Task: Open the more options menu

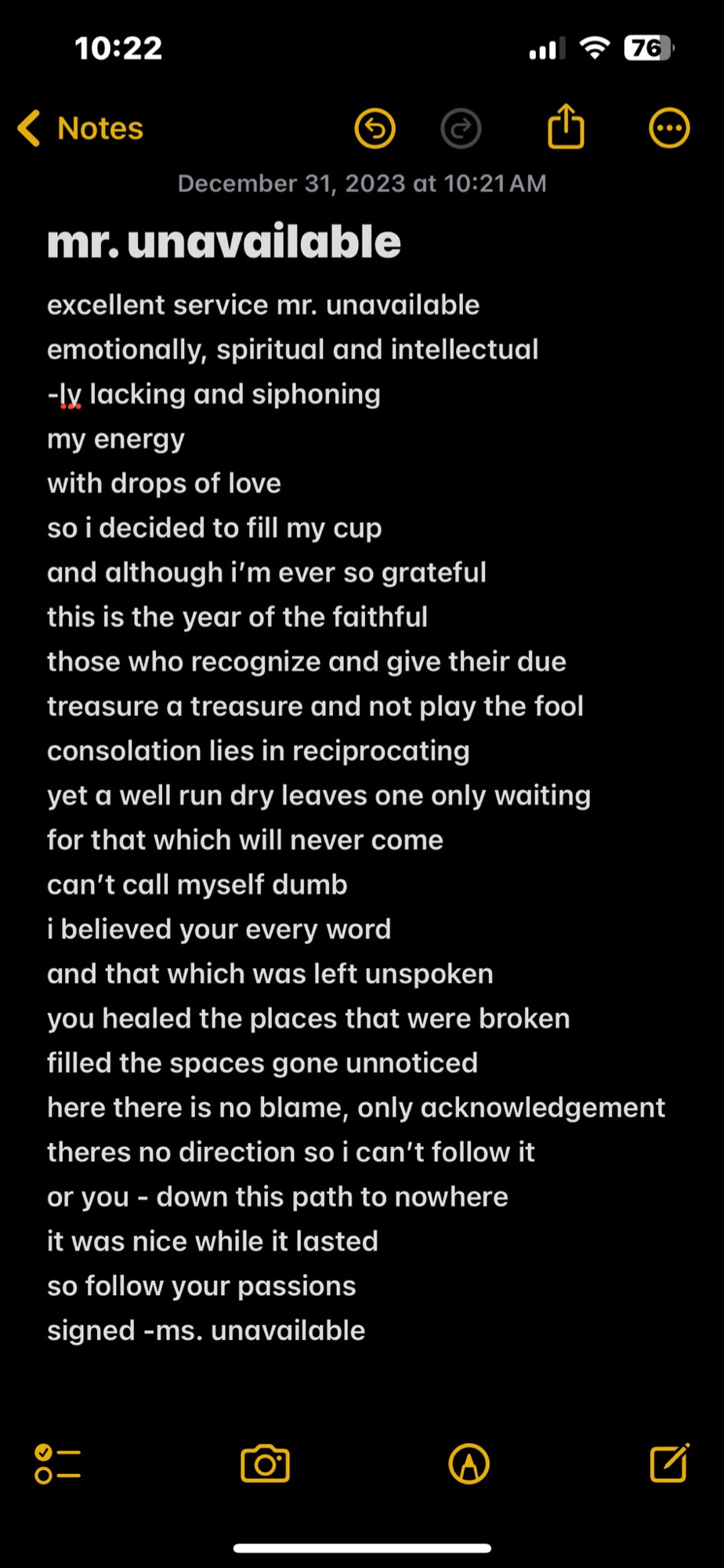Action: tap(669, 129)
